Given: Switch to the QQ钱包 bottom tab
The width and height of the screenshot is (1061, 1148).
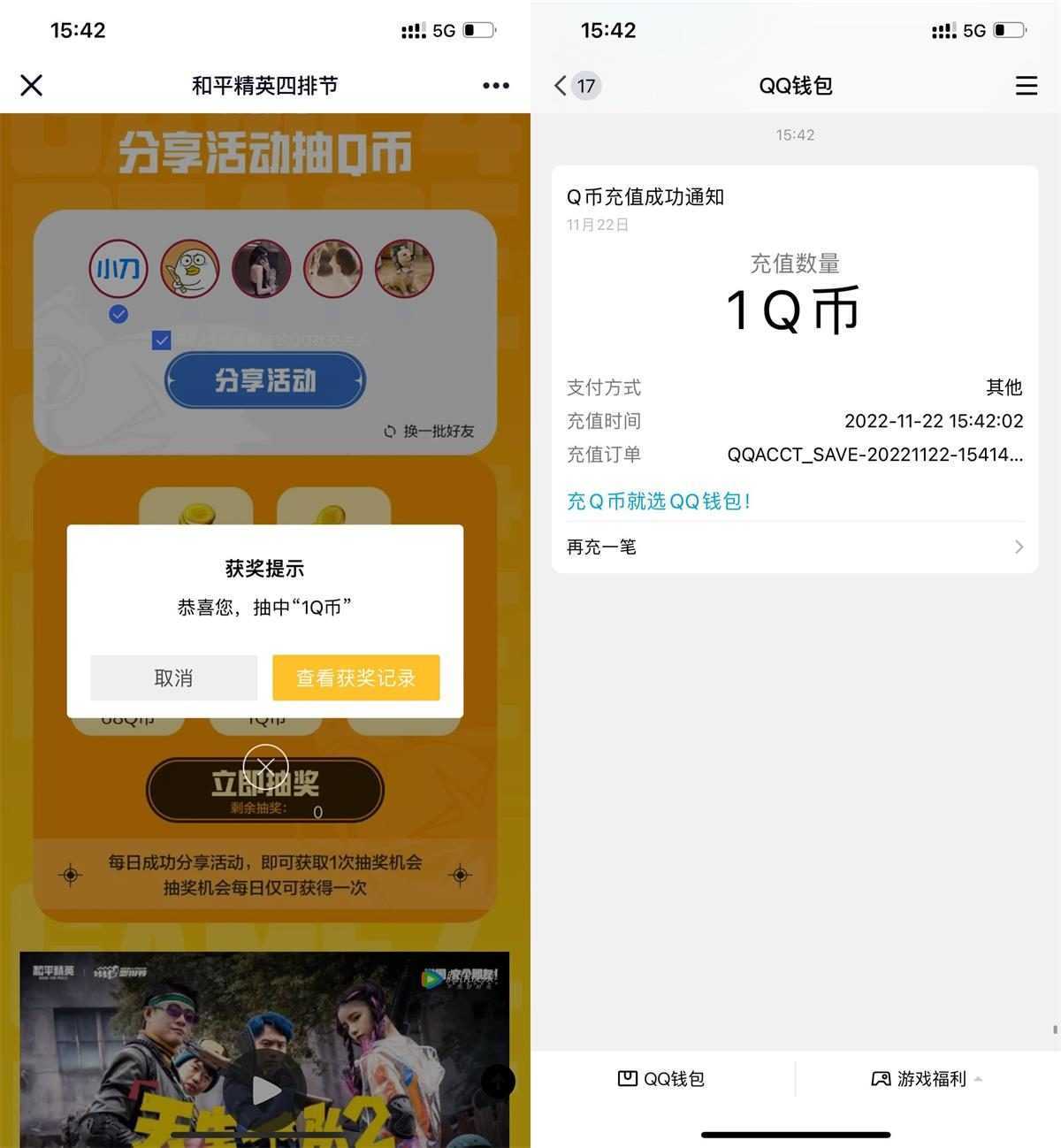Looking at the screenshot, I should tap(661, 1078).
